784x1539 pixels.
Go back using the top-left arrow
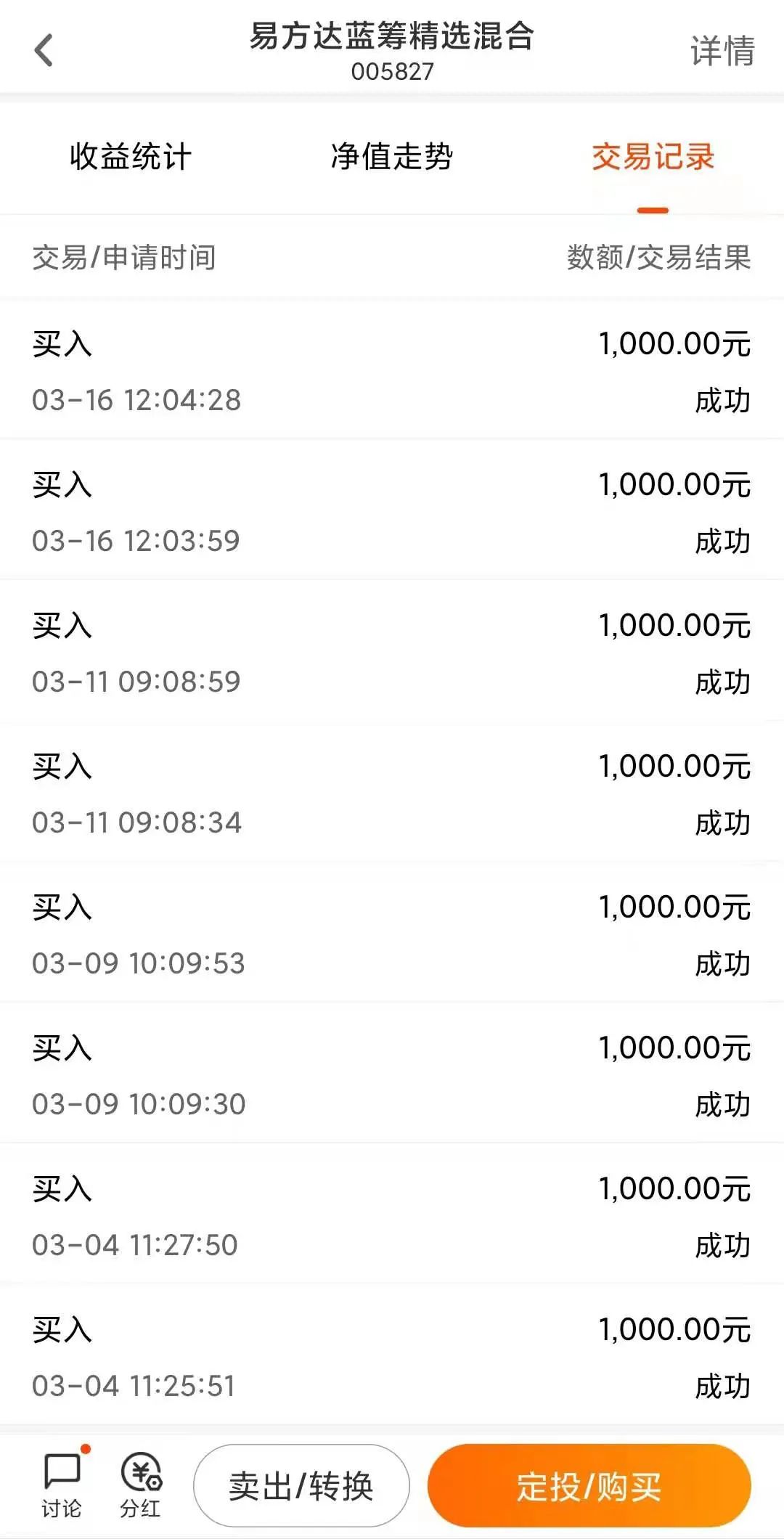pos(44,51)
